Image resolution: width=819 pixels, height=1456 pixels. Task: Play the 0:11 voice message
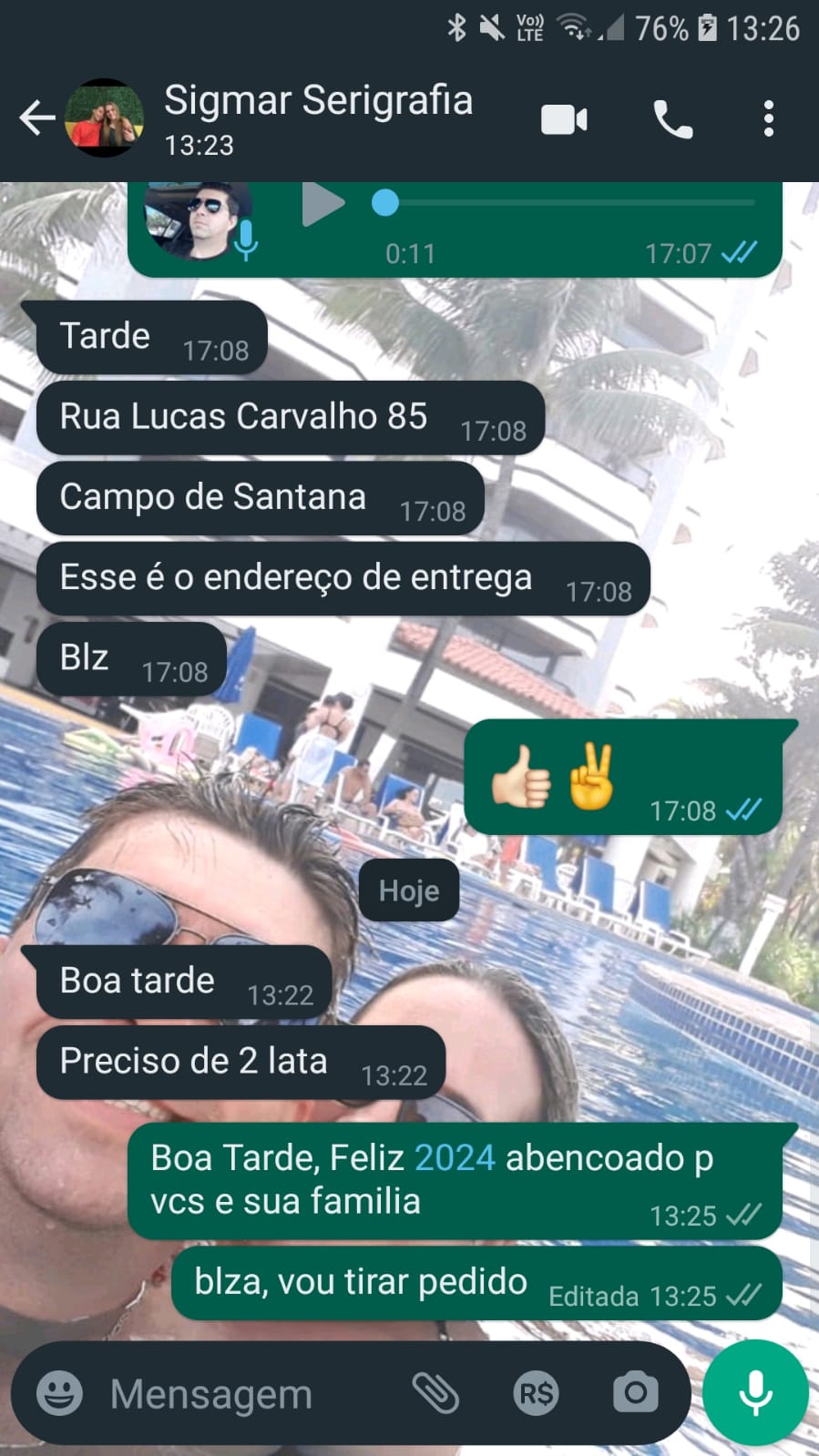[x=322, y=203]
